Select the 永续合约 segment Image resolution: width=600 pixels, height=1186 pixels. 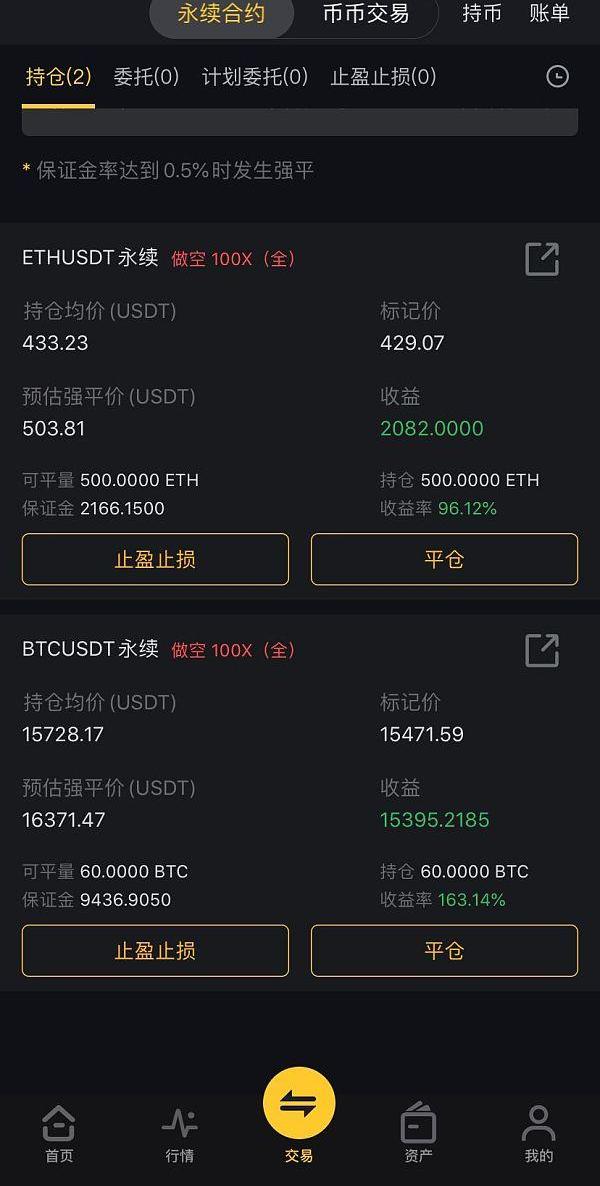click(x=221, y=14)
